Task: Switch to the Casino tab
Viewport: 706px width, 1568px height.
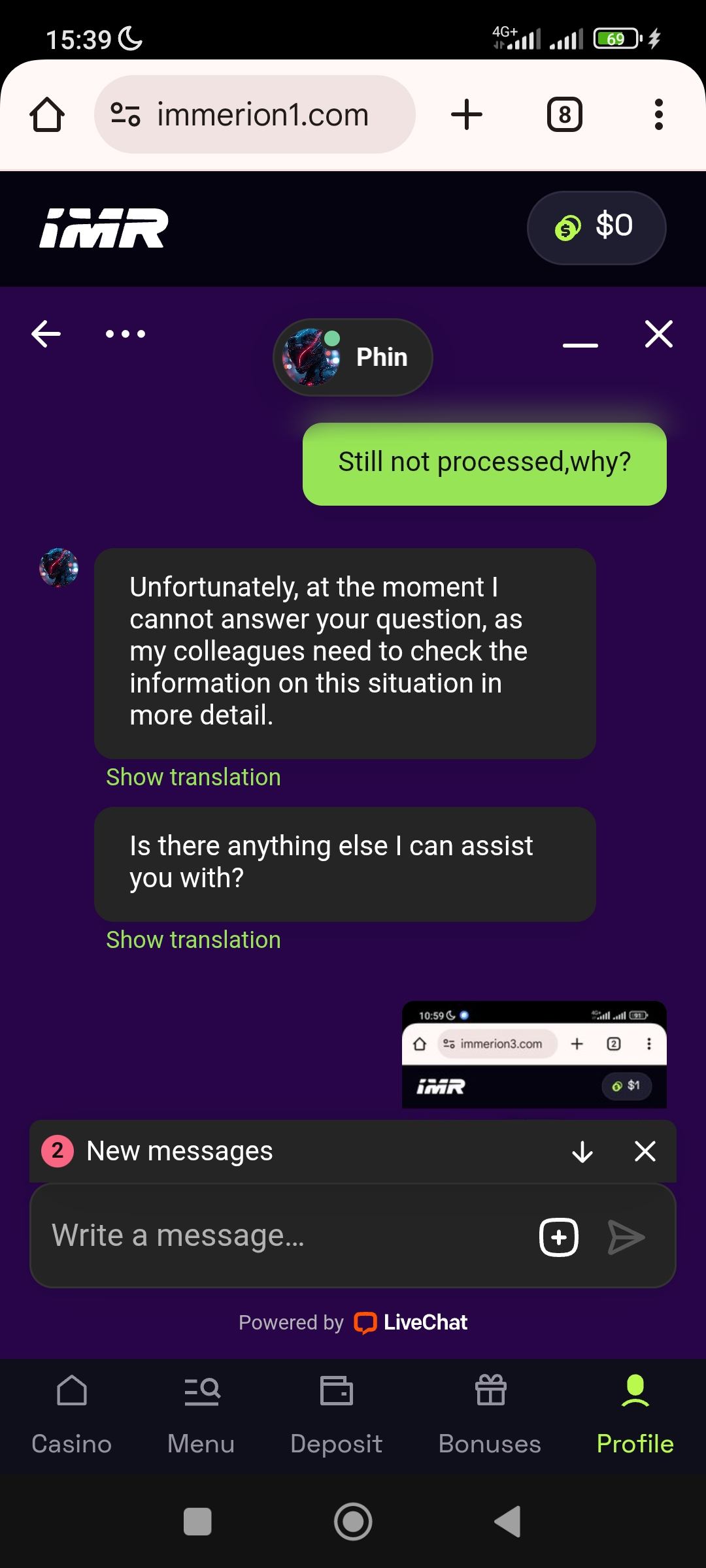Action: 72,1415
